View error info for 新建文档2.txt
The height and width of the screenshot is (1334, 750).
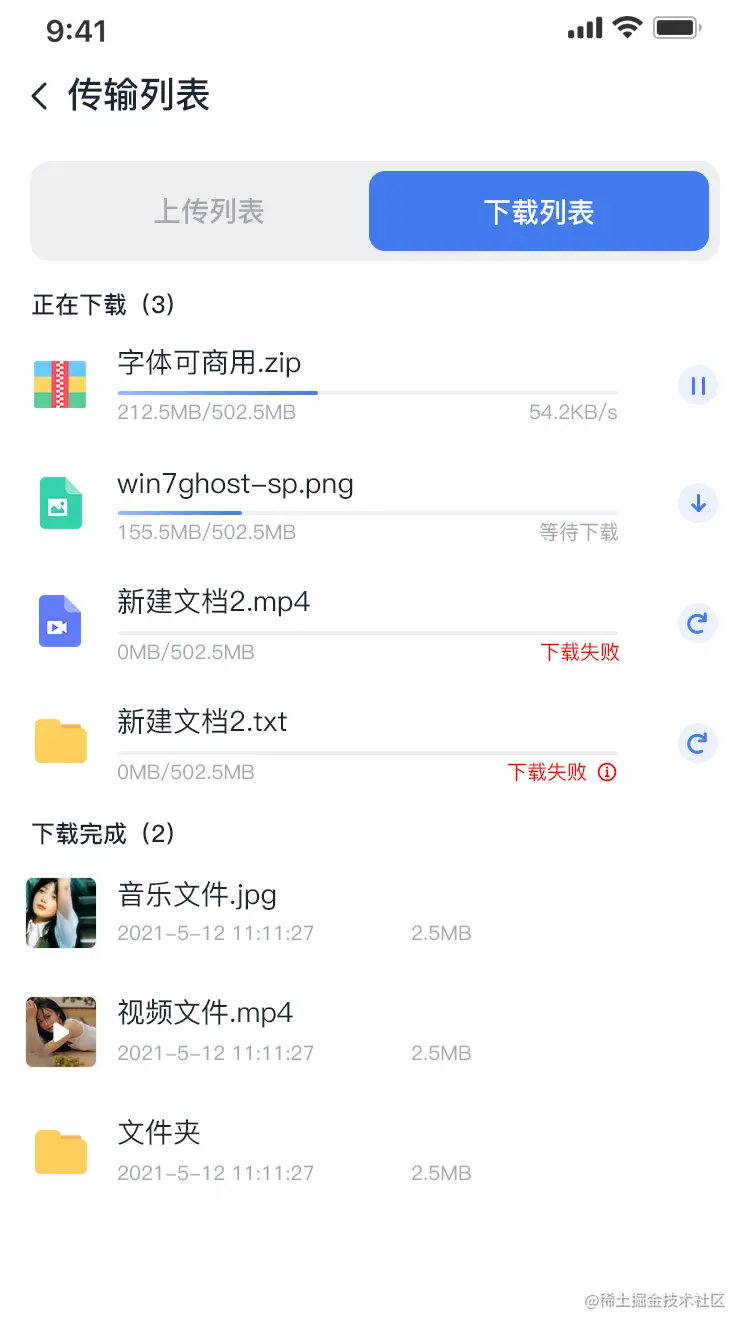coord(607,773)
